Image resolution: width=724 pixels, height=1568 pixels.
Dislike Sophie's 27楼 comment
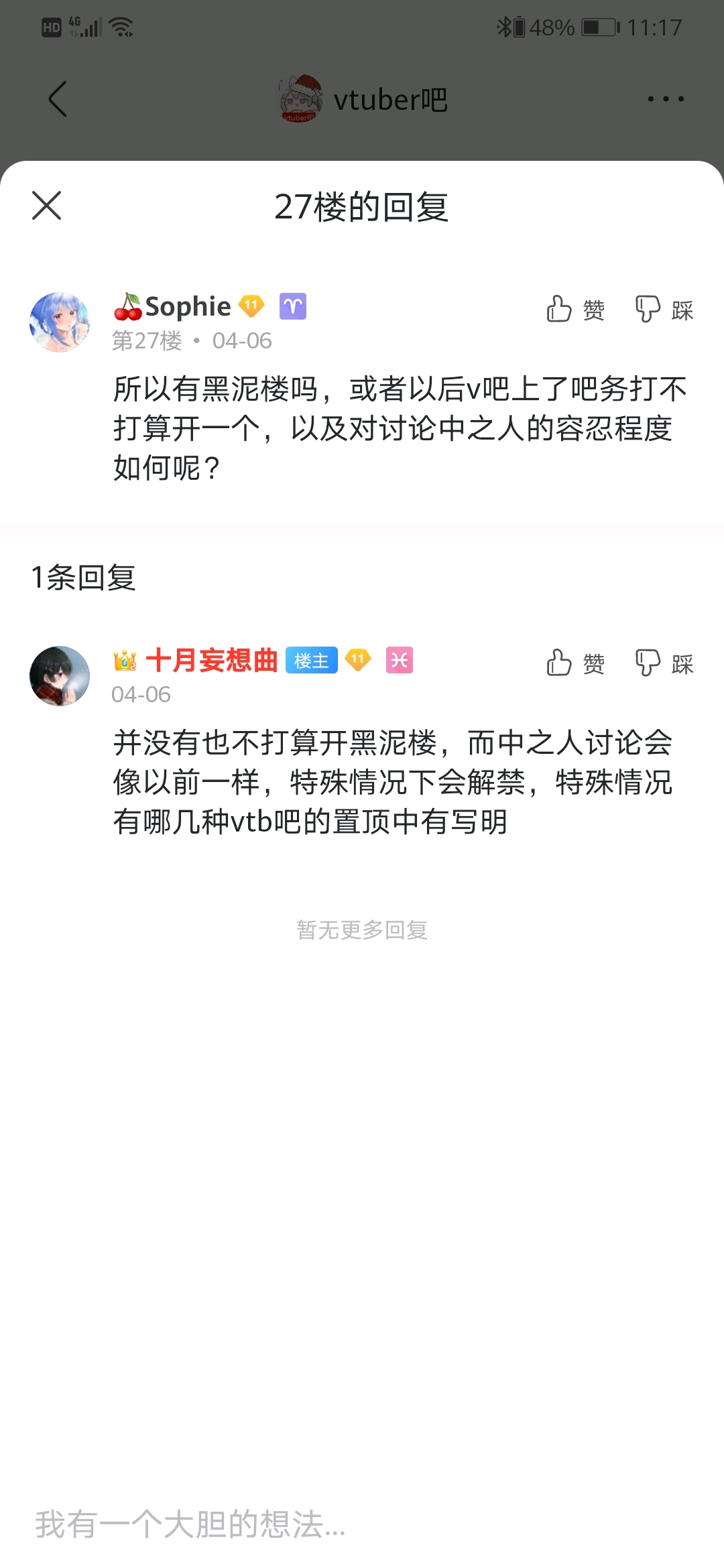click(x=664, y=310)
